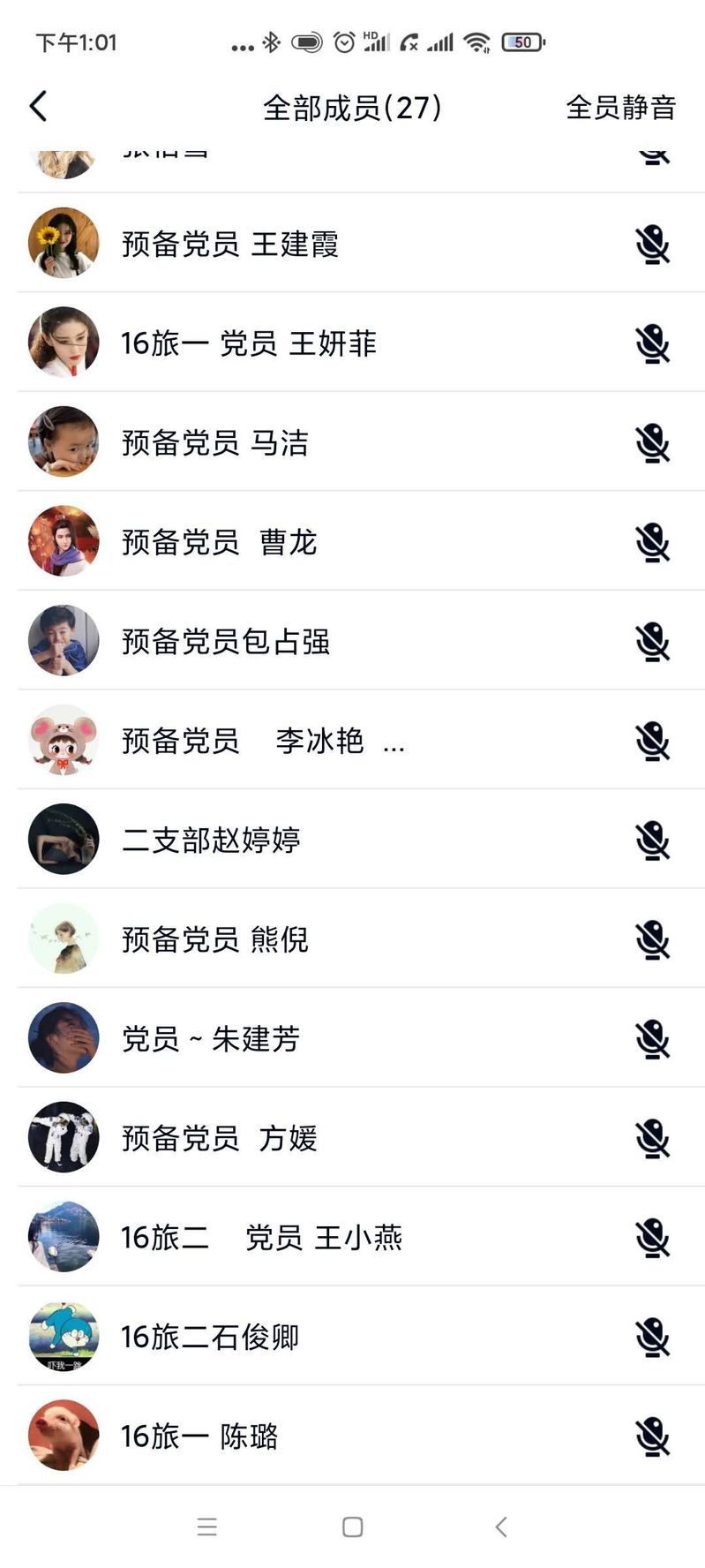Toggle microphone for 预备党员 王建霞
The height and width of the screenshot is (1568, 705).
pyautogui.click(x=652, y=245)
